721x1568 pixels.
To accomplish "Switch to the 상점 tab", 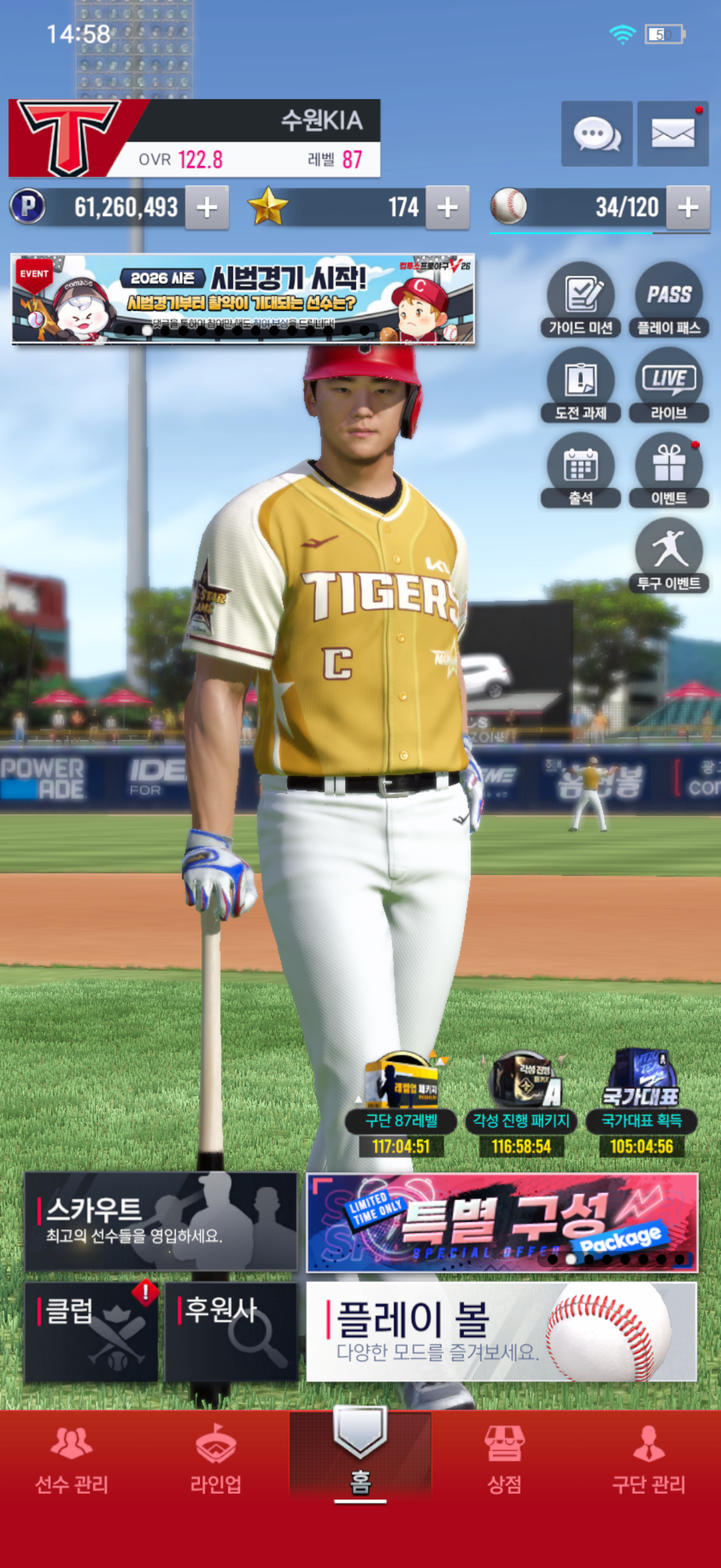I will (x=505, y=1461).
